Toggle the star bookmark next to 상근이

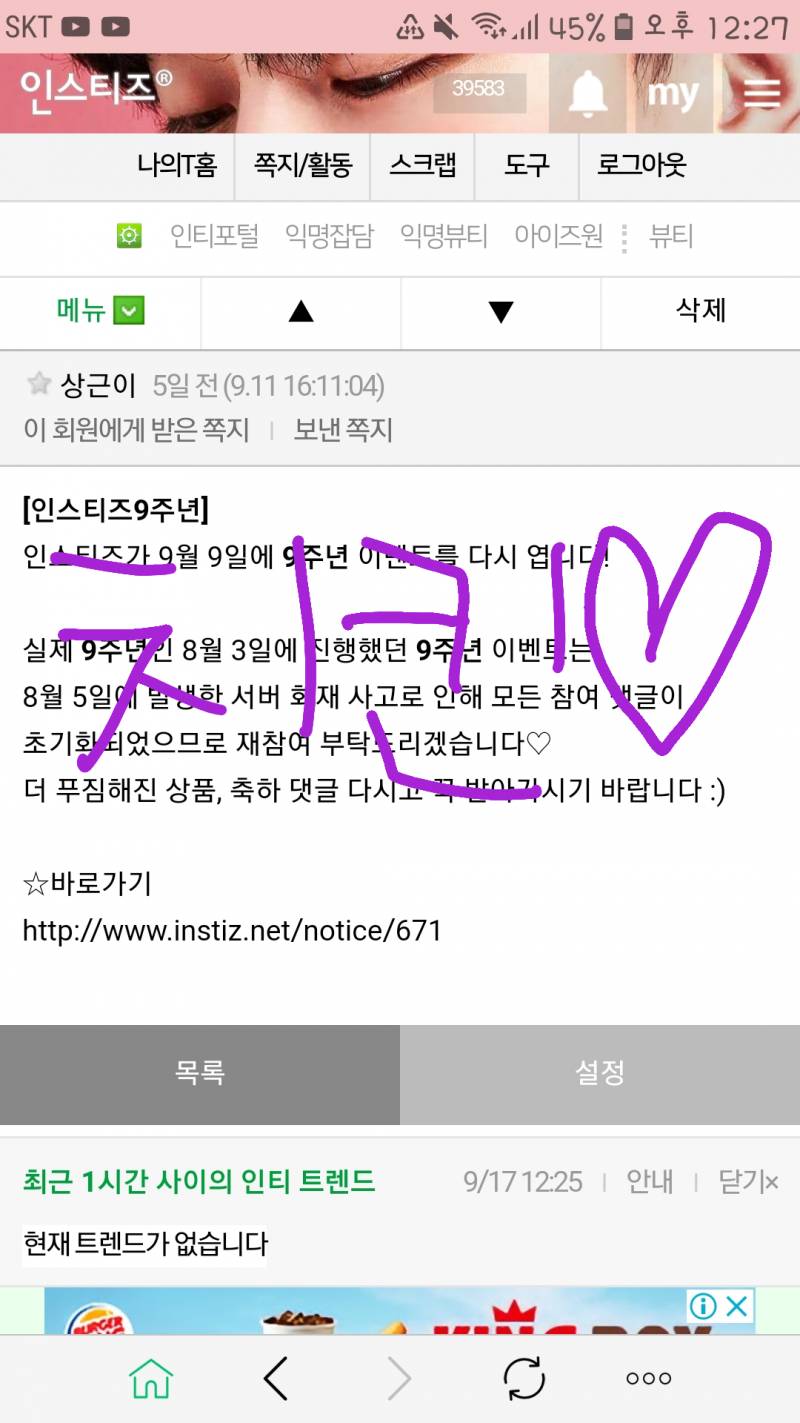(38, 383)
